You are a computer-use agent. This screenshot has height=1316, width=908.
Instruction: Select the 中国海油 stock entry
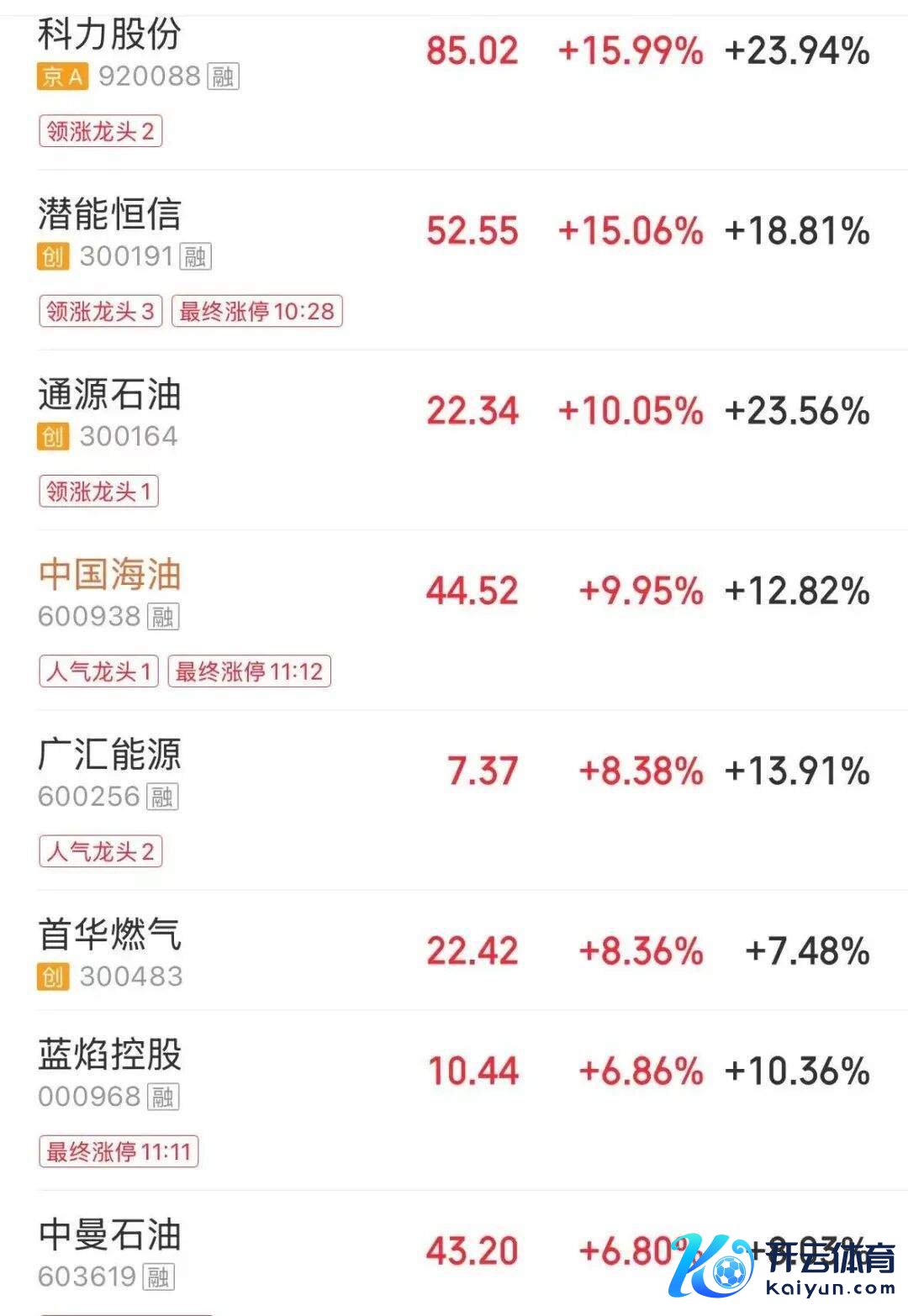click(x=109, y=575)
